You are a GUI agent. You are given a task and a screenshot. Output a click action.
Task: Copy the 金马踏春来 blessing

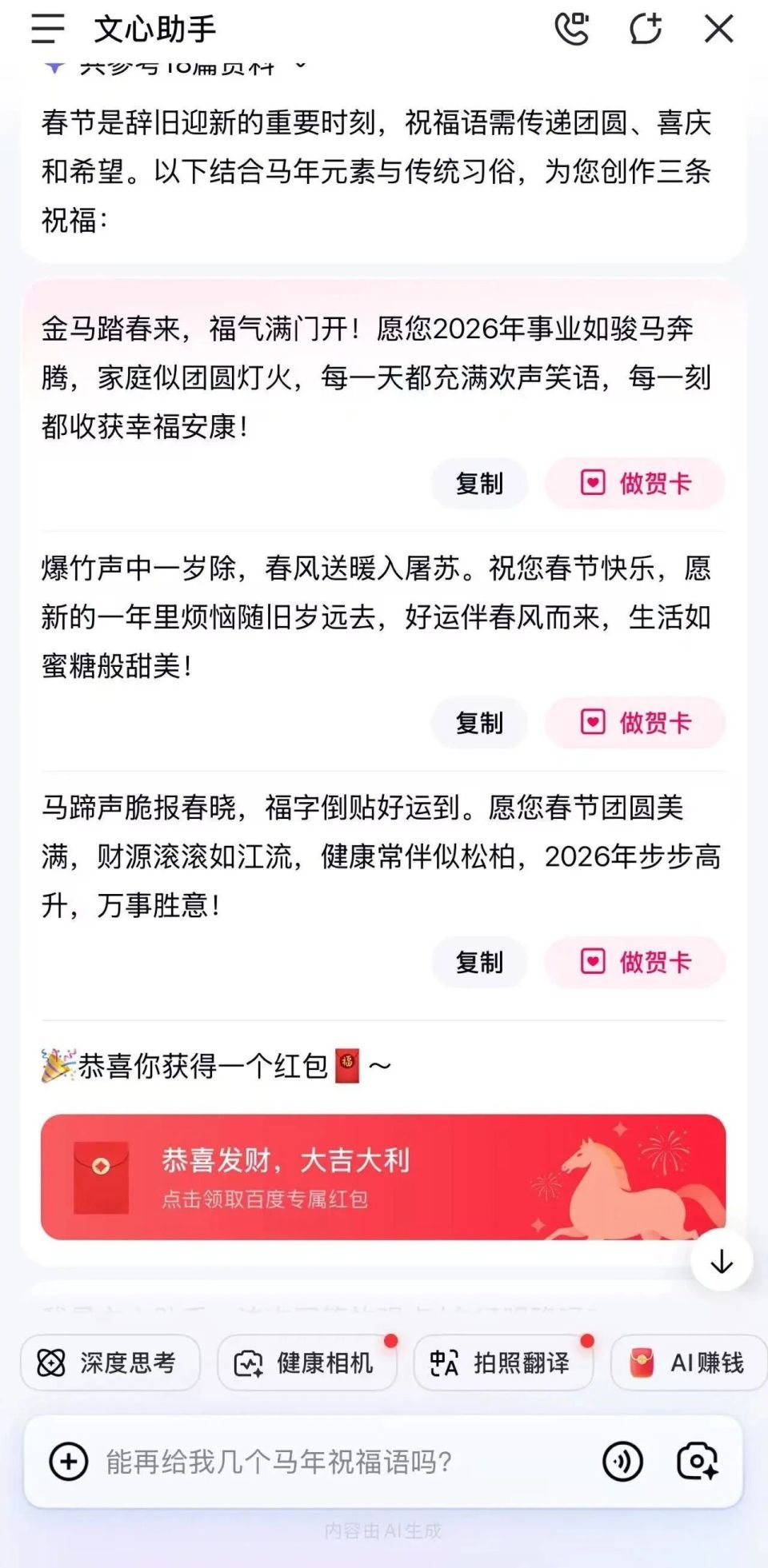[478, 484]
